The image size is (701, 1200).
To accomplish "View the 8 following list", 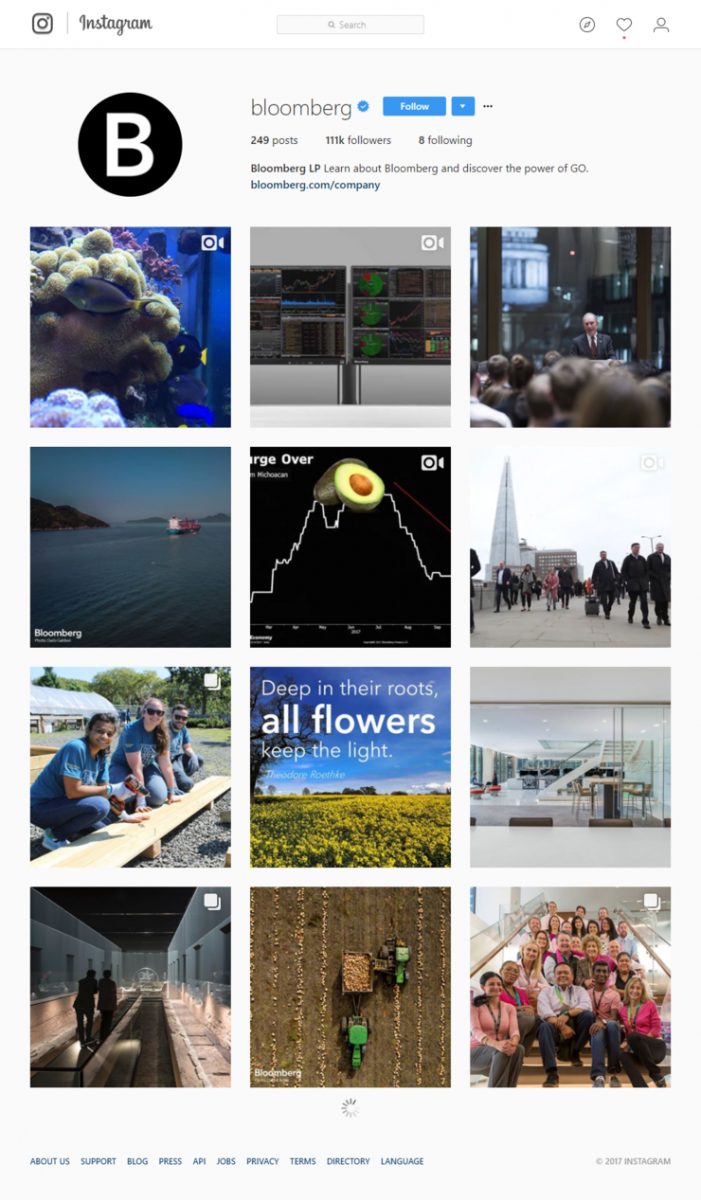I will coord(445,140).
